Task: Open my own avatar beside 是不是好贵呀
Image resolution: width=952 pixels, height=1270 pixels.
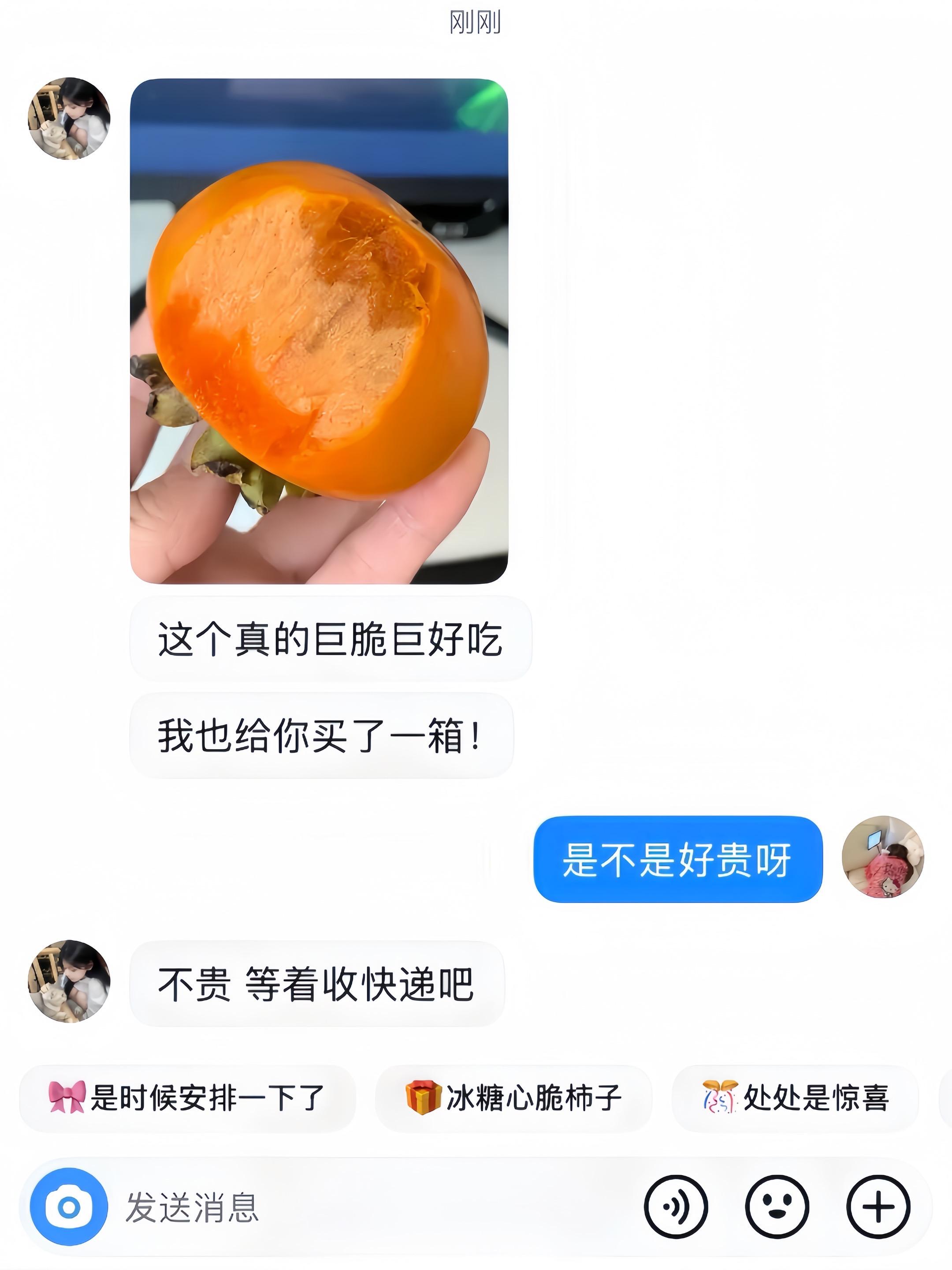Action: point(882,857)
